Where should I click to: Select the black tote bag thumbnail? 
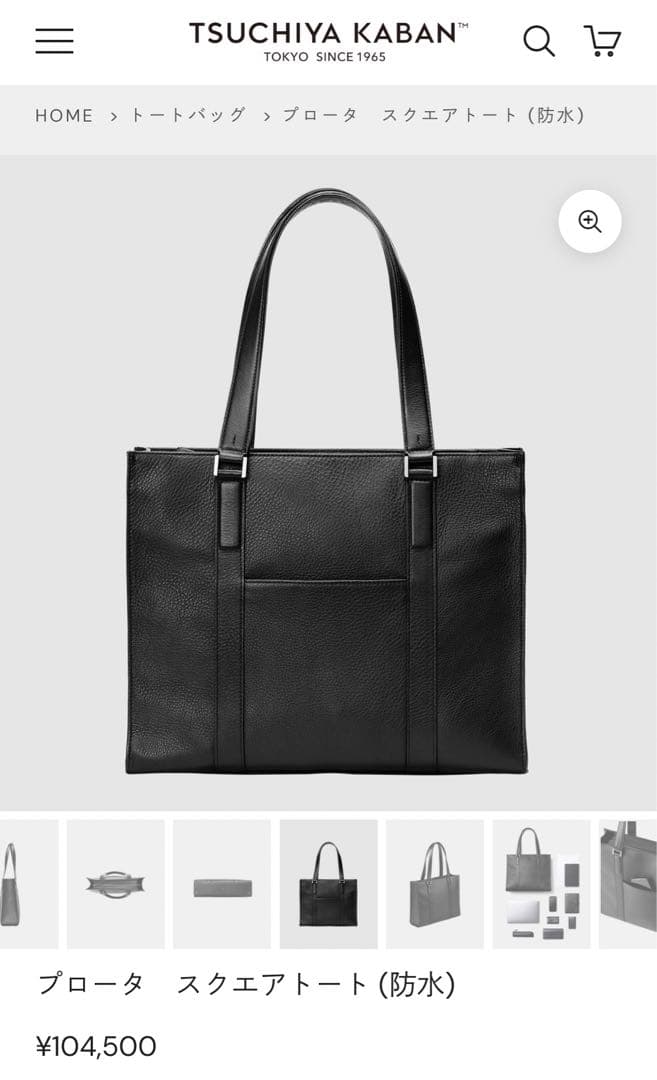click(329, 884)
